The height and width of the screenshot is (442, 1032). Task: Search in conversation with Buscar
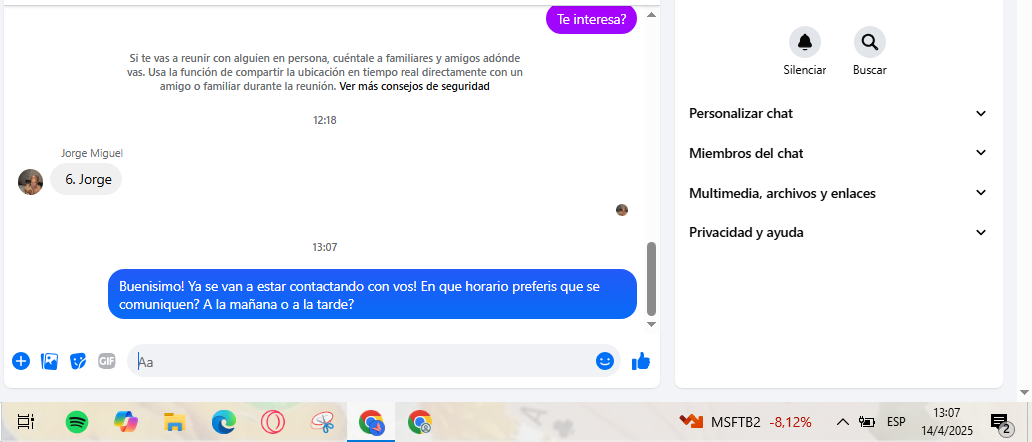point(869,42)
